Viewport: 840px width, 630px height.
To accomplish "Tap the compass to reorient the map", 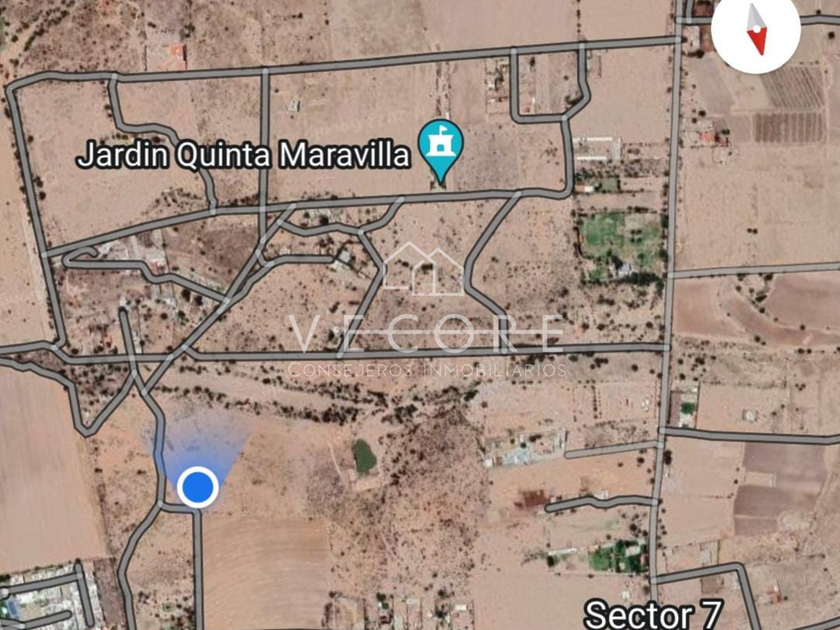I will point(756,29).
